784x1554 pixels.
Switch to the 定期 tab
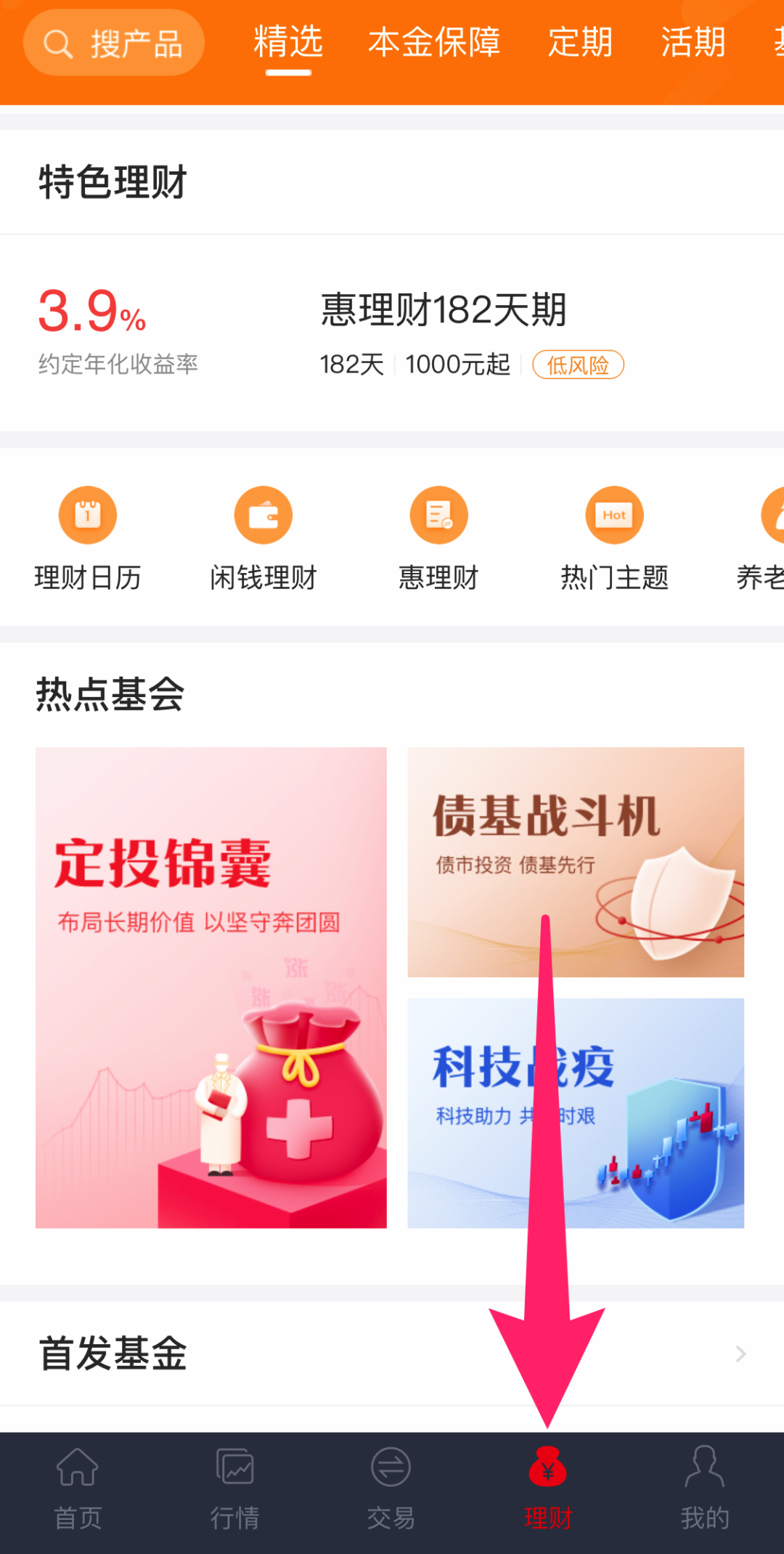[x=580, y=42]
